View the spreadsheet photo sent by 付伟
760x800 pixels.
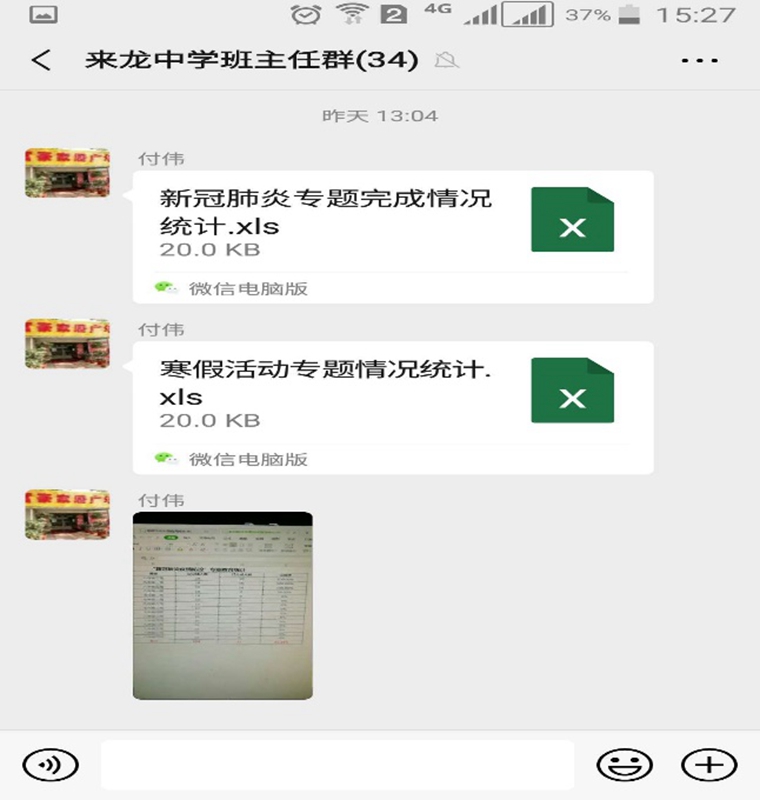pos(222,605)
